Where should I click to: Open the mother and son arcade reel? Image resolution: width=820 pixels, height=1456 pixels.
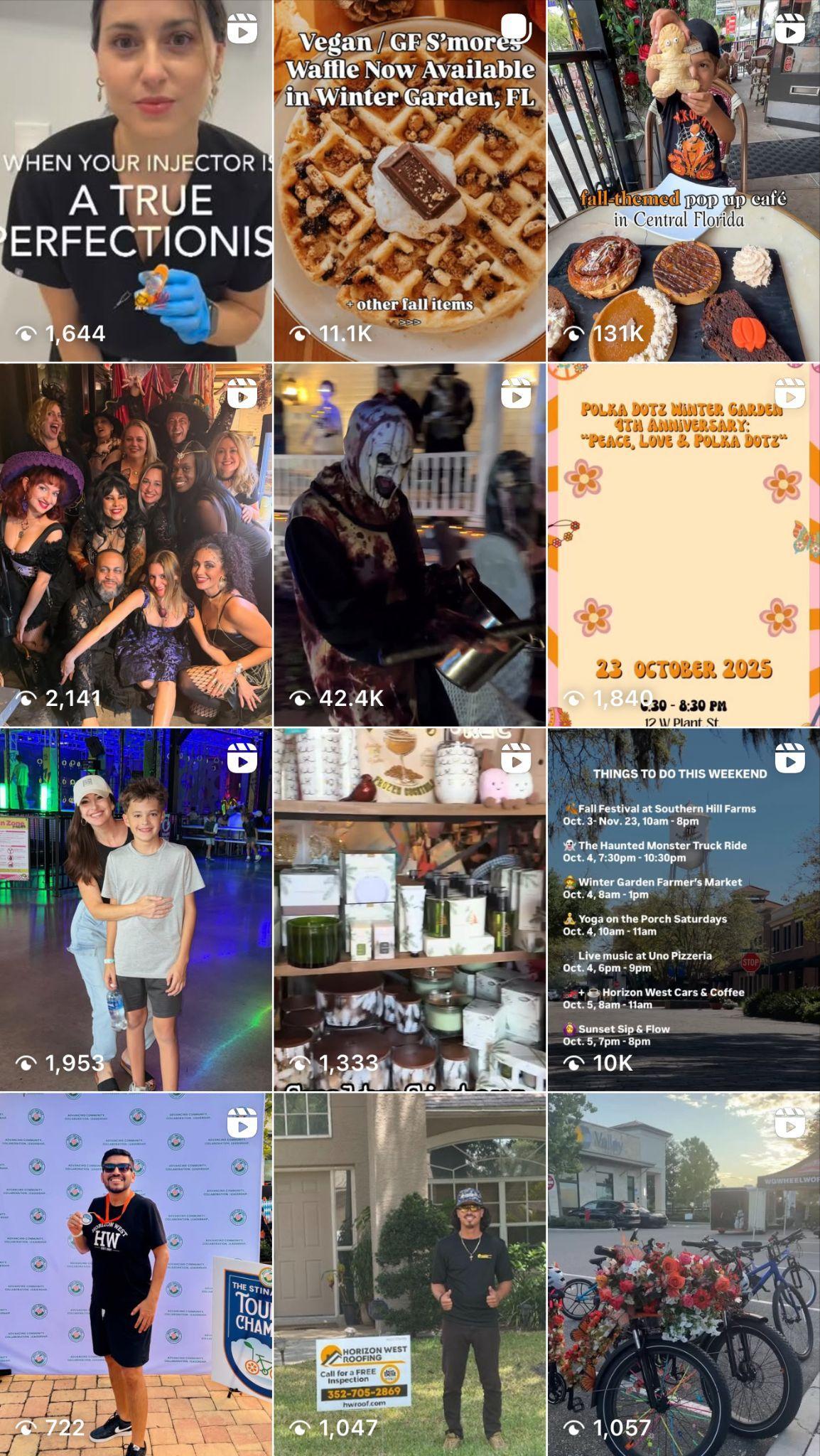click(136, 909)
